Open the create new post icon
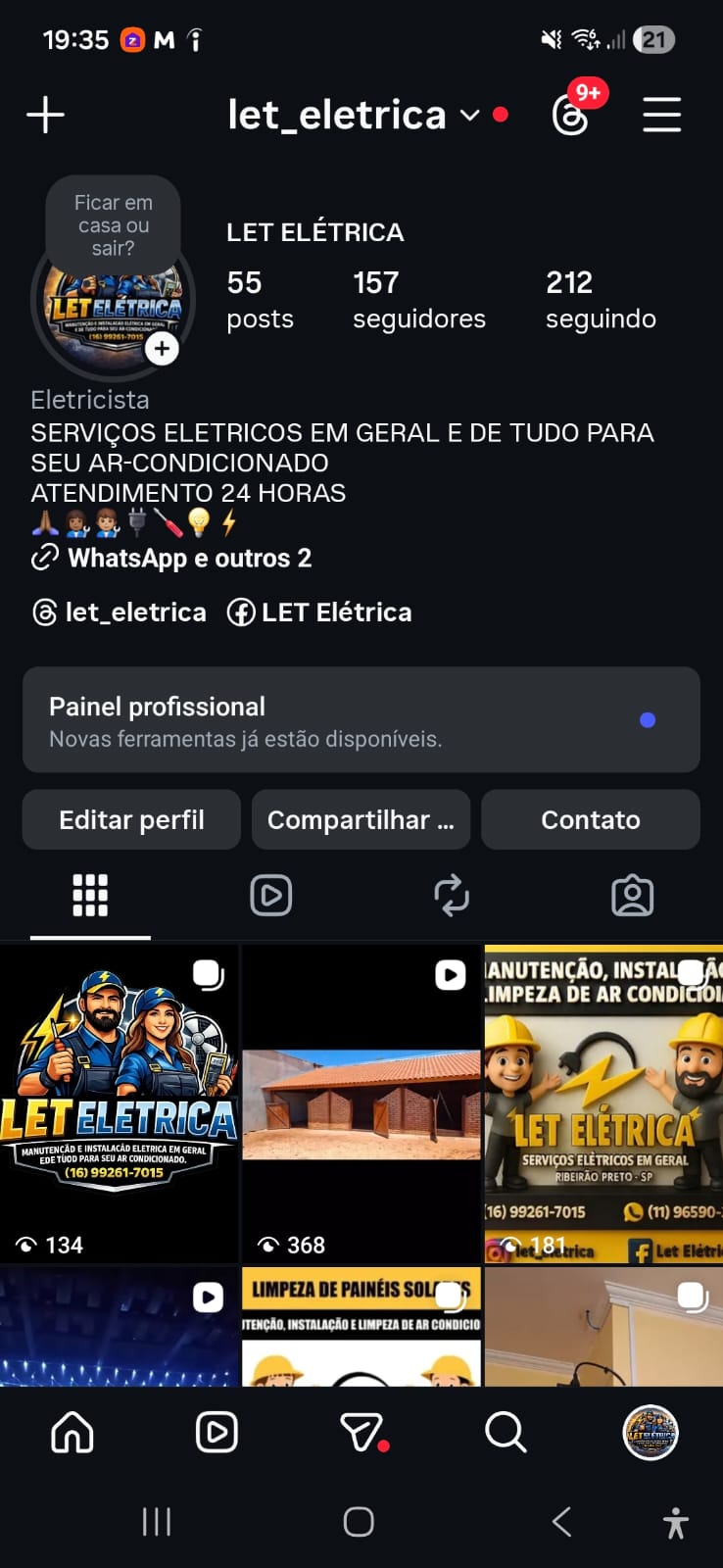Screen dimensions: 723x1568 [44, 115]
